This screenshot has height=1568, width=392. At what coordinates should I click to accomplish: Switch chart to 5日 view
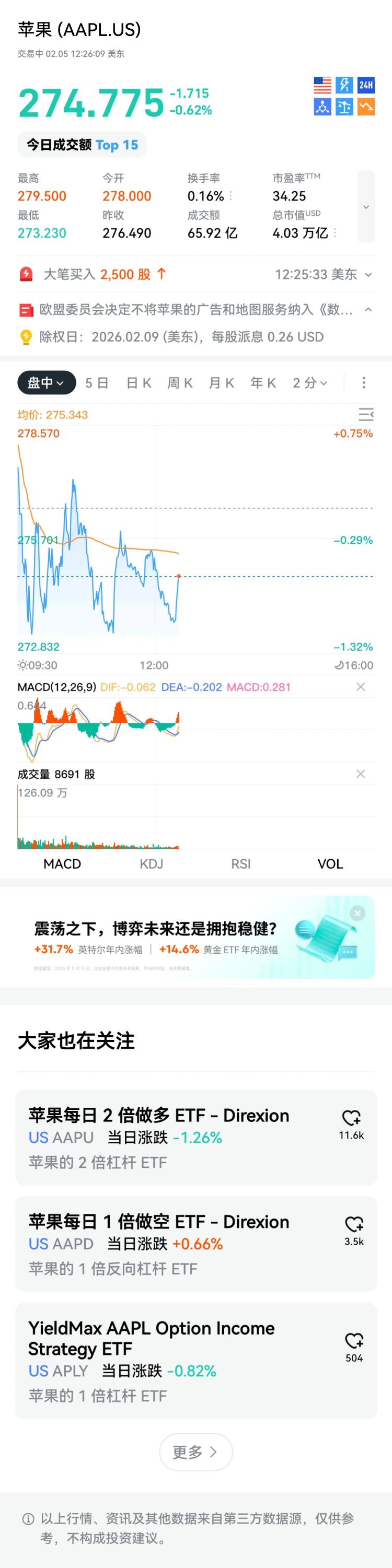point(97,383)
